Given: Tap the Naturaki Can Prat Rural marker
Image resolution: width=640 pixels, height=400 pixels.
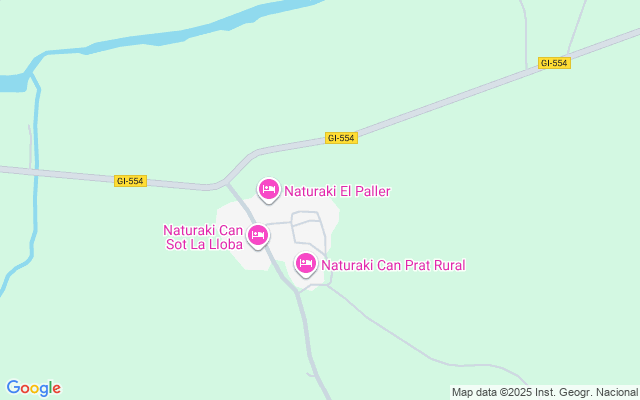Looking at the screenshot, I should 306,264.
